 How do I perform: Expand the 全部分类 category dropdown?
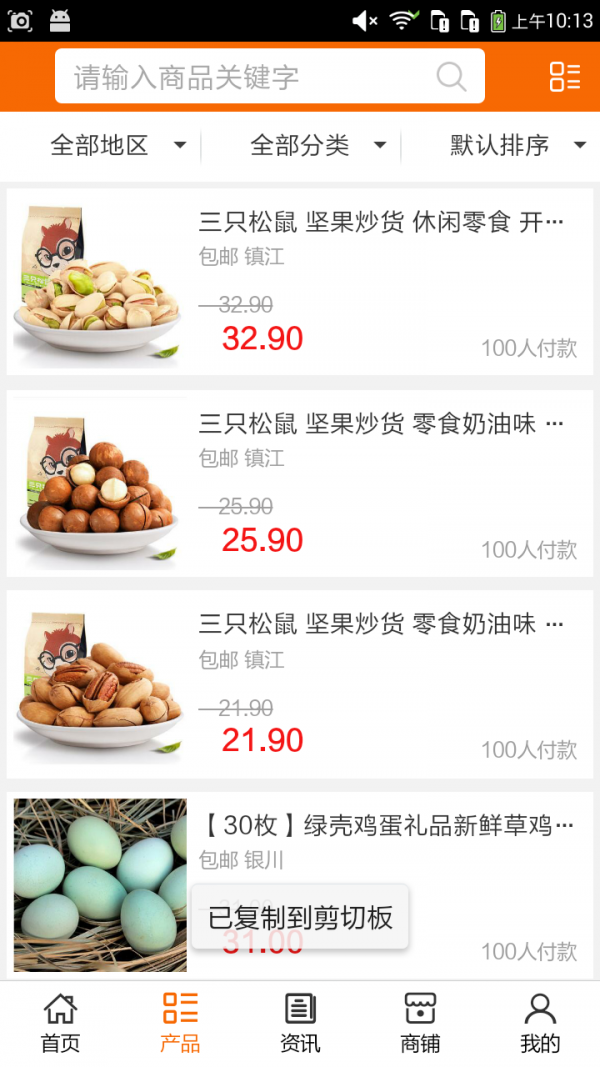(318, 146)
